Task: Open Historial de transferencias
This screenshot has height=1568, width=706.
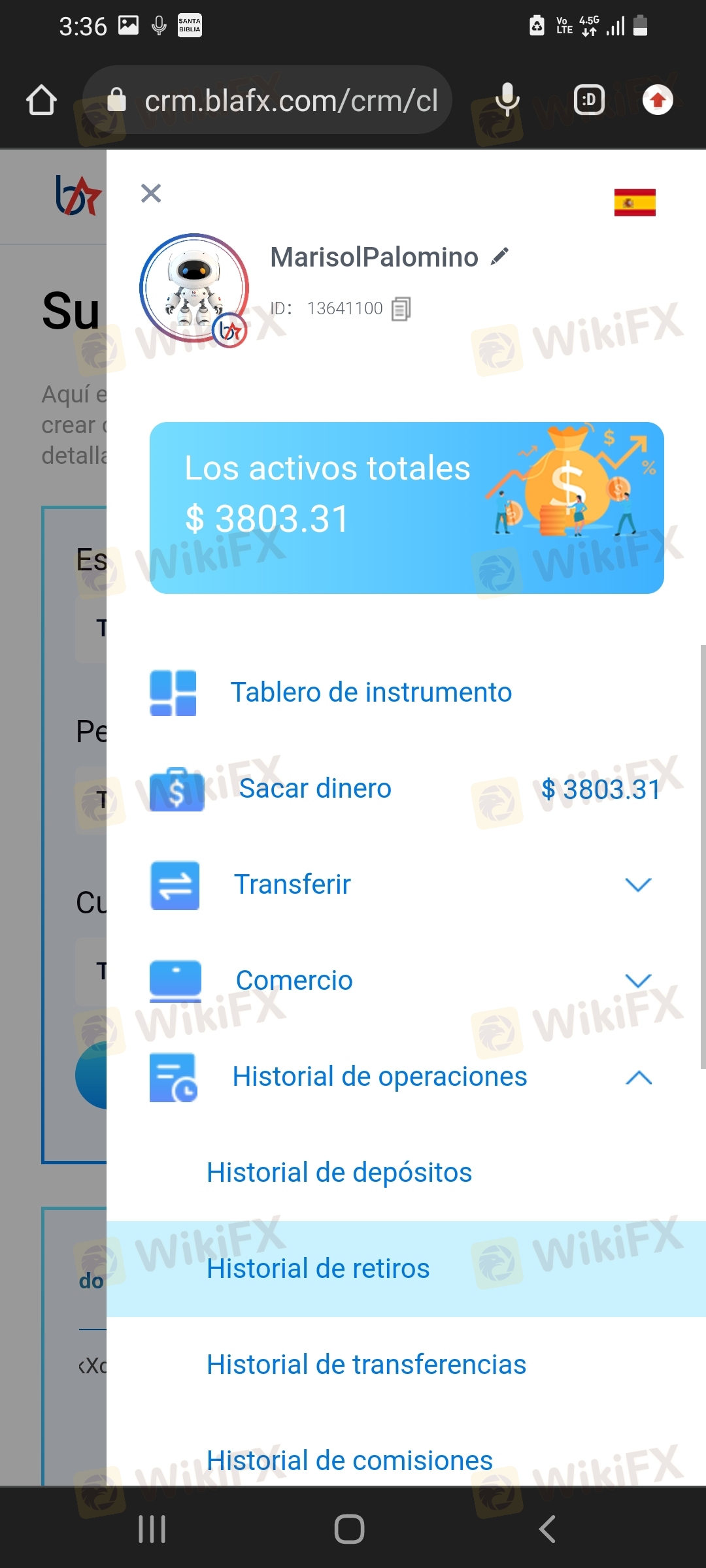Action: 406,1365
